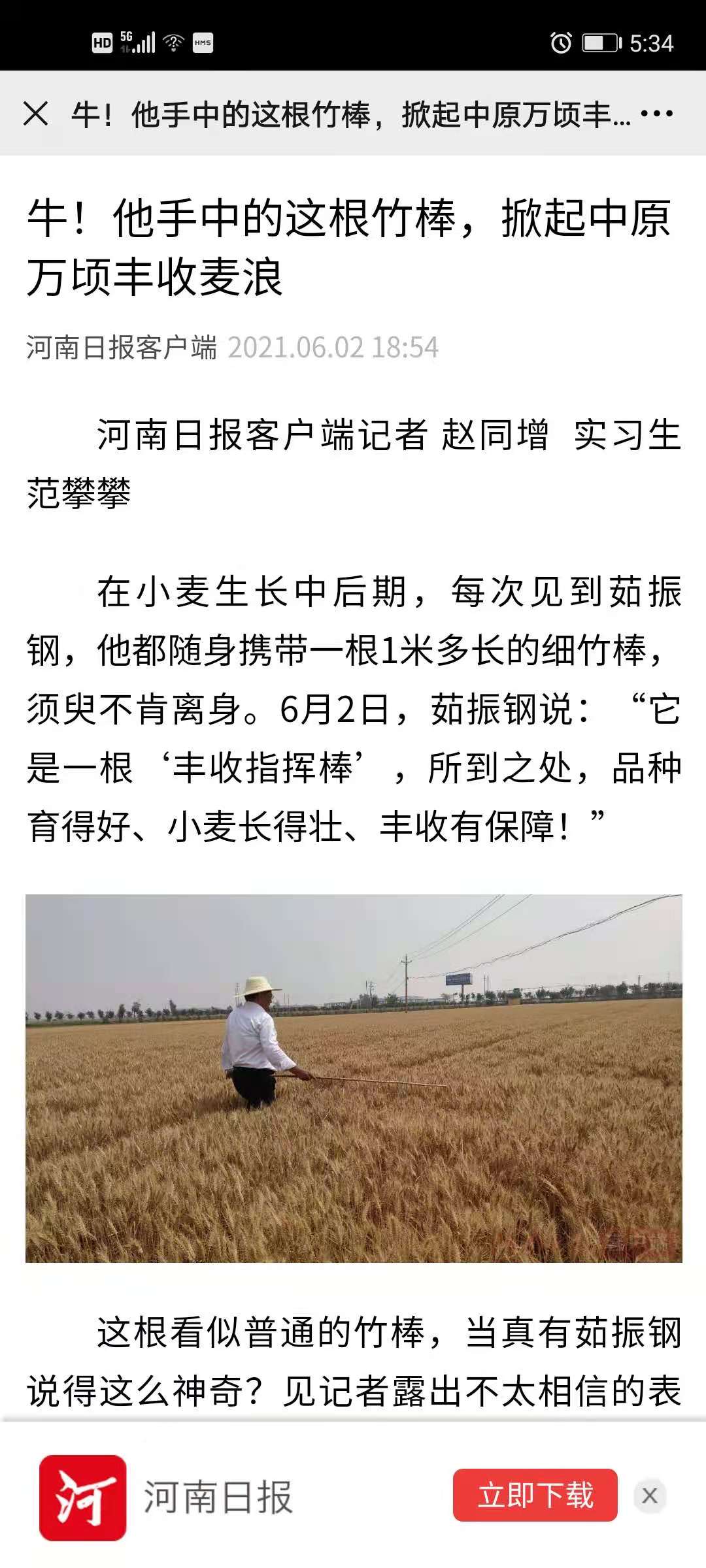Image resolution: width=706 pixels, height=1568 pixels.
Task: Dismiss the 河南日报 download banner
Action: tap(649, 1495)
